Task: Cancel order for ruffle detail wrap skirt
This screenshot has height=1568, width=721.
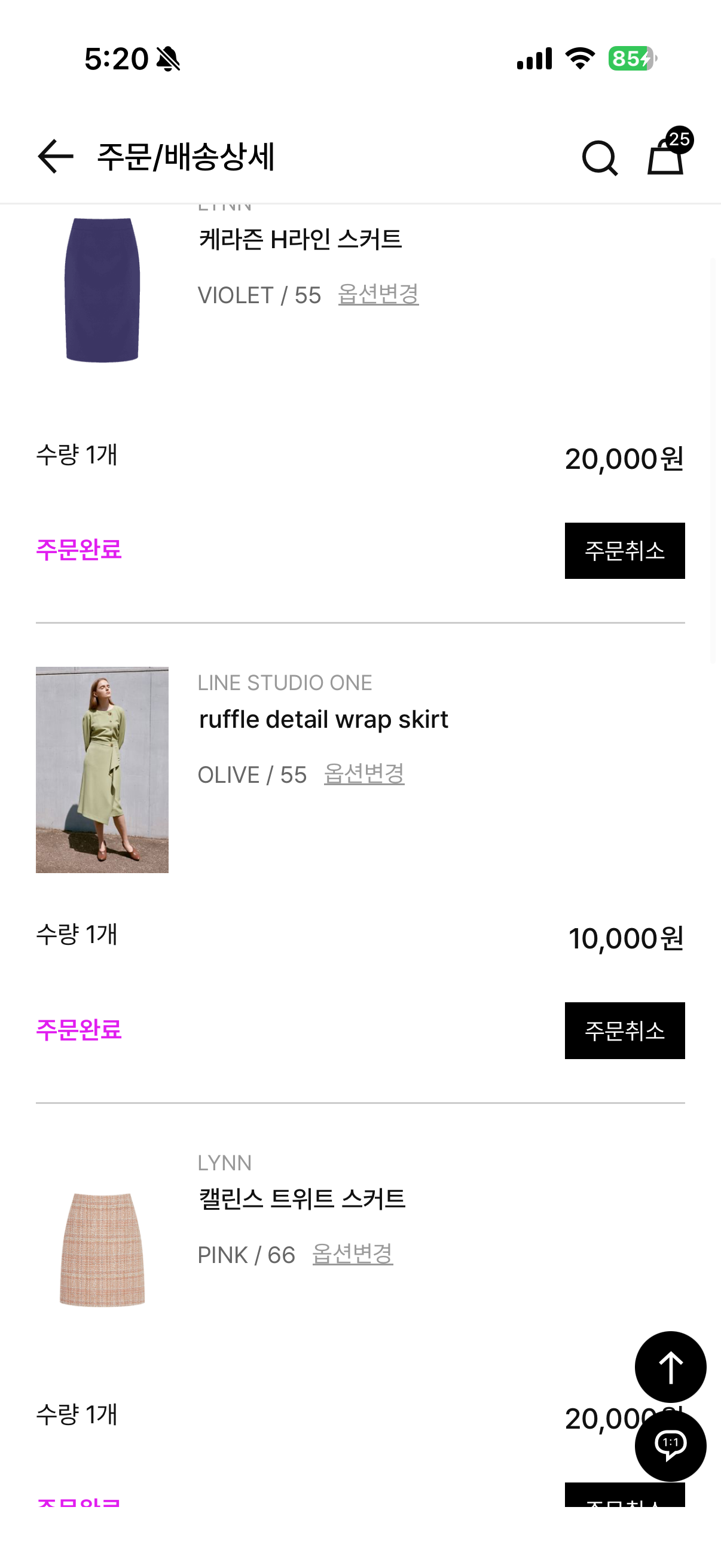Action: click(x=624, y=1030)
